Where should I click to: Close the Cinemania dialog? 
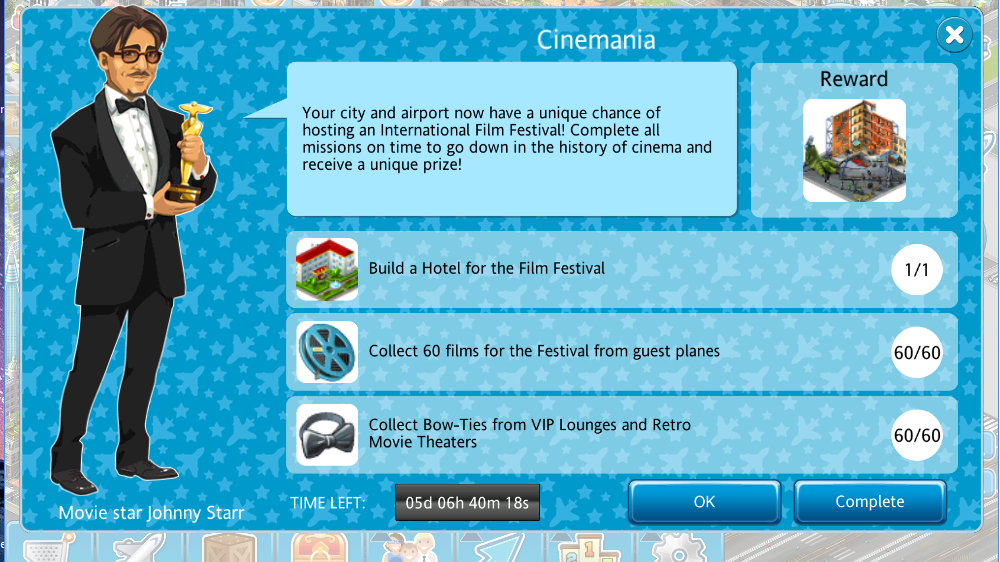pyautogui.click(x=954, y=36)
